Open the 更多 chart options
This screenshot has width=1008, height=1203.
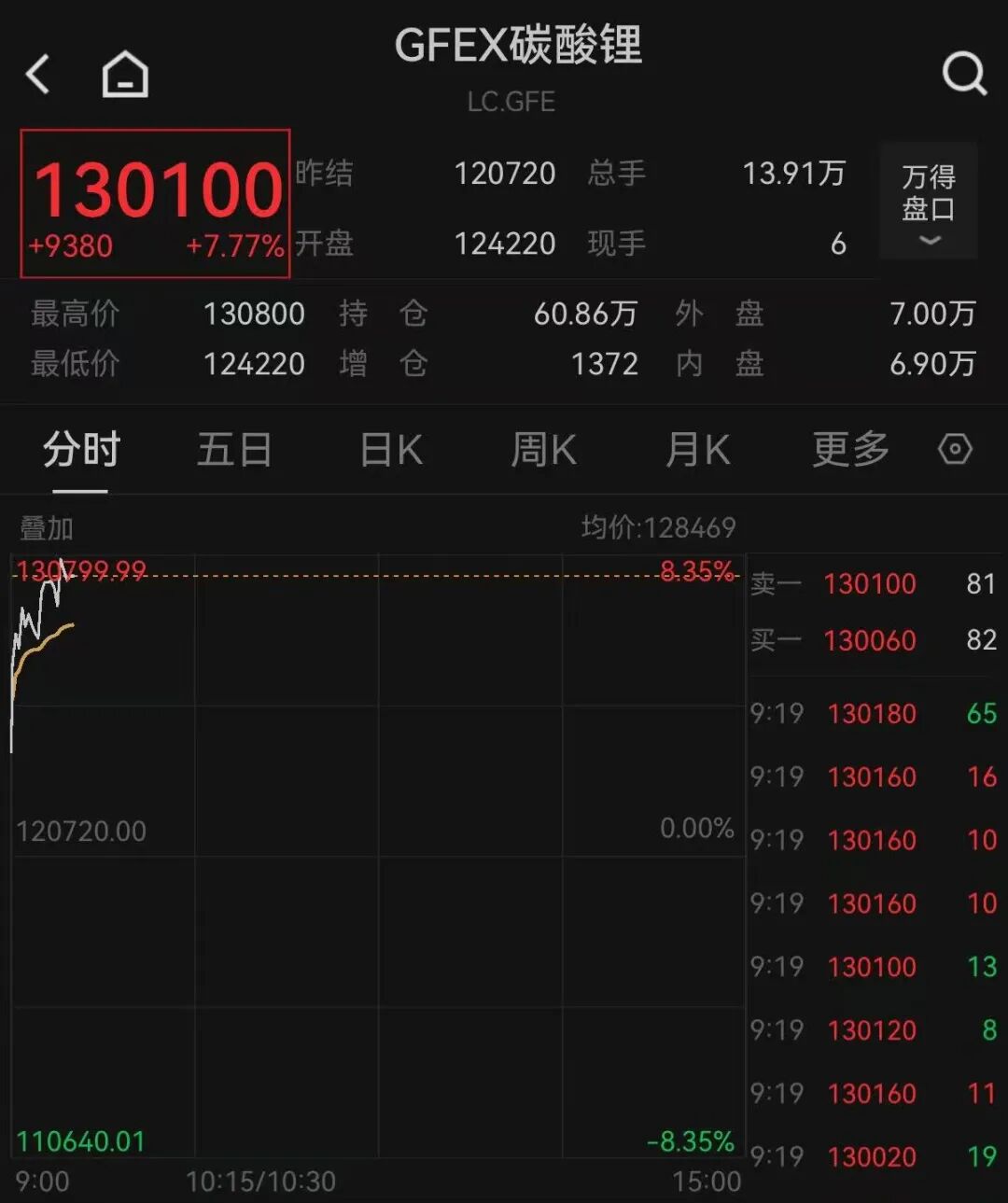(x=849, y=450)
